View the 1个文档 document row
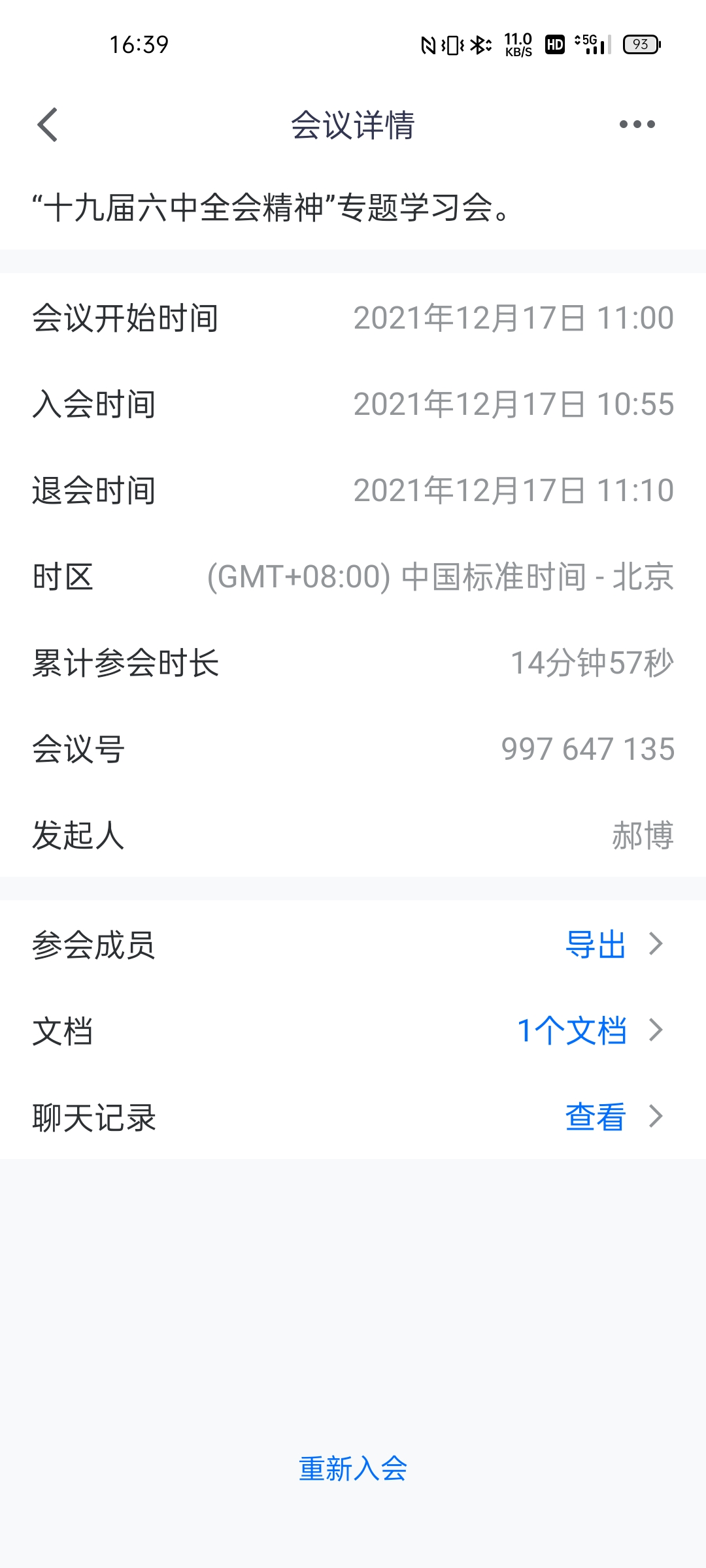The width and height of the screenshot is (706, 1568). coord(588,1031)
